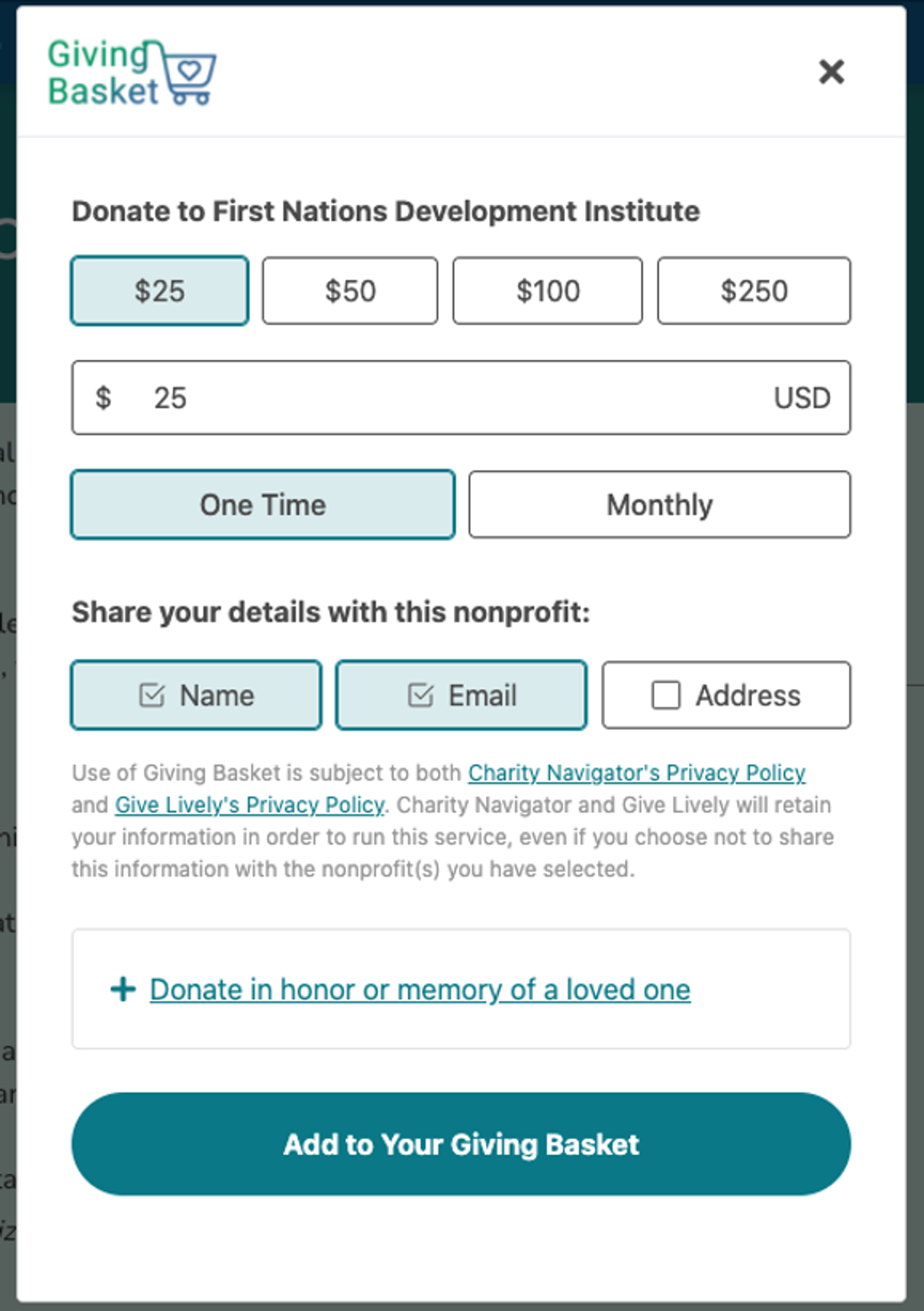Expand donate in honor or memory option

click(420, 990)
